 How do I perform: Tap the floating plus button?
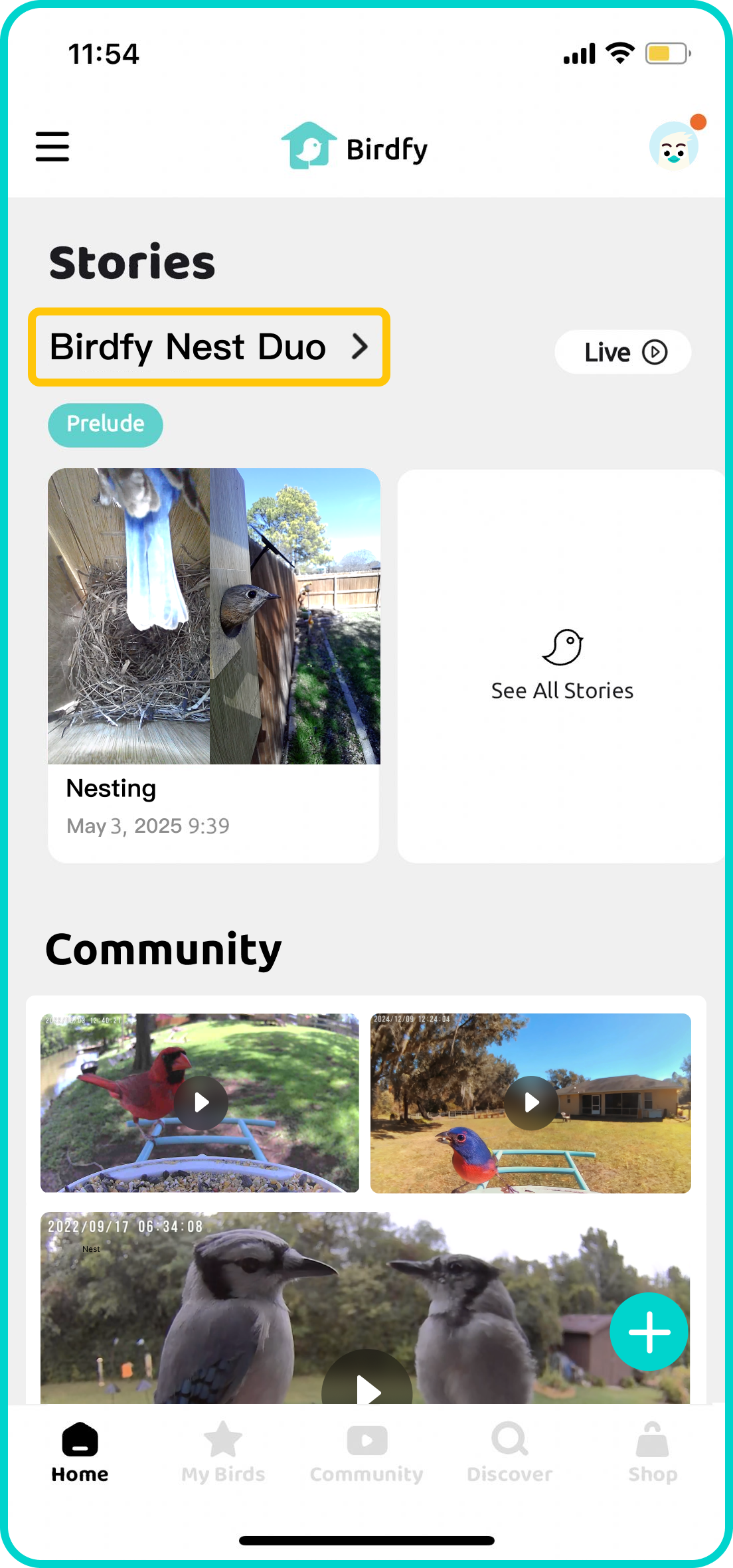[x=649, y=1332]
